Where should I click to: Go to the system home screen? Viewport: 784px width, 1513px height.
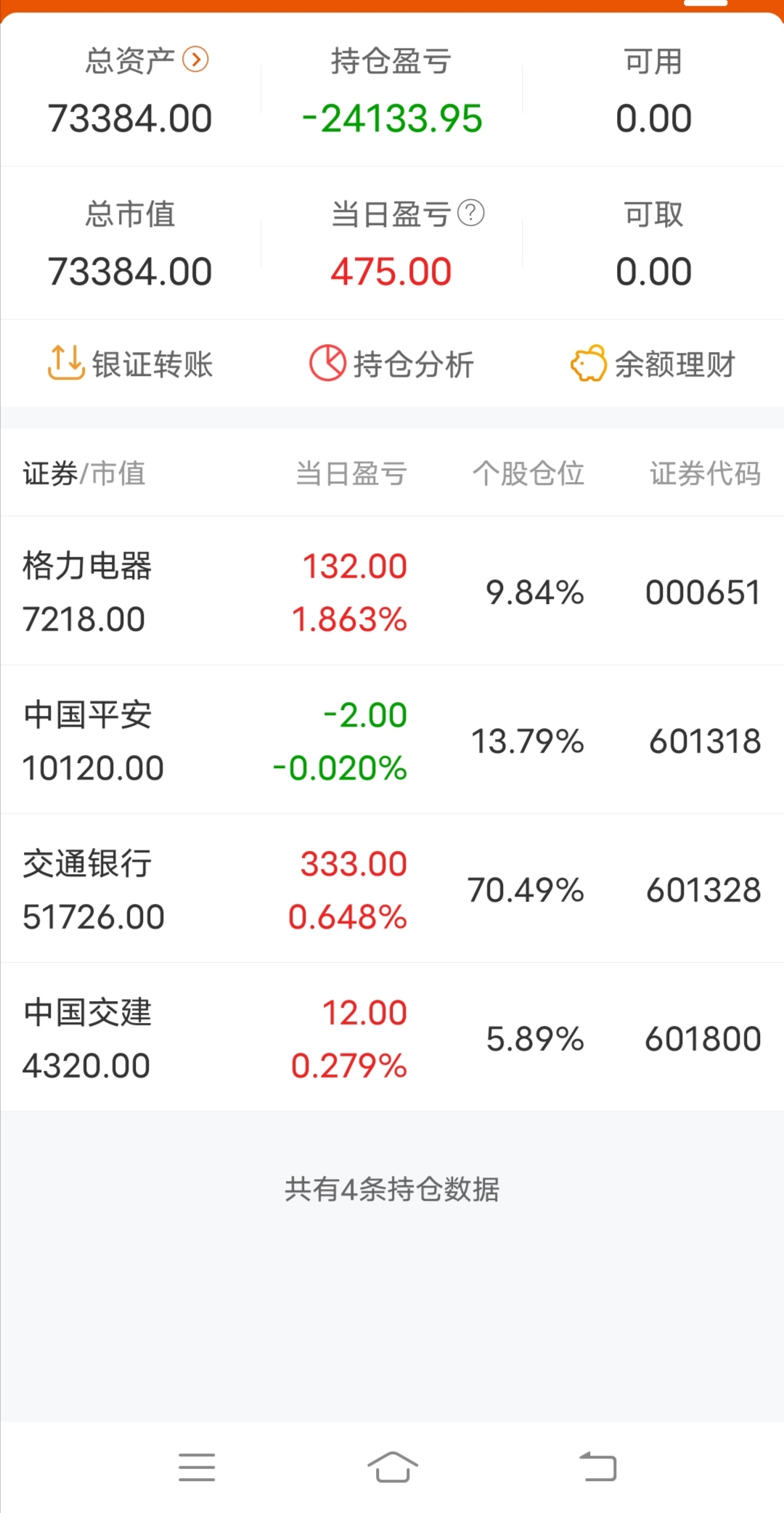point(392,1467)
